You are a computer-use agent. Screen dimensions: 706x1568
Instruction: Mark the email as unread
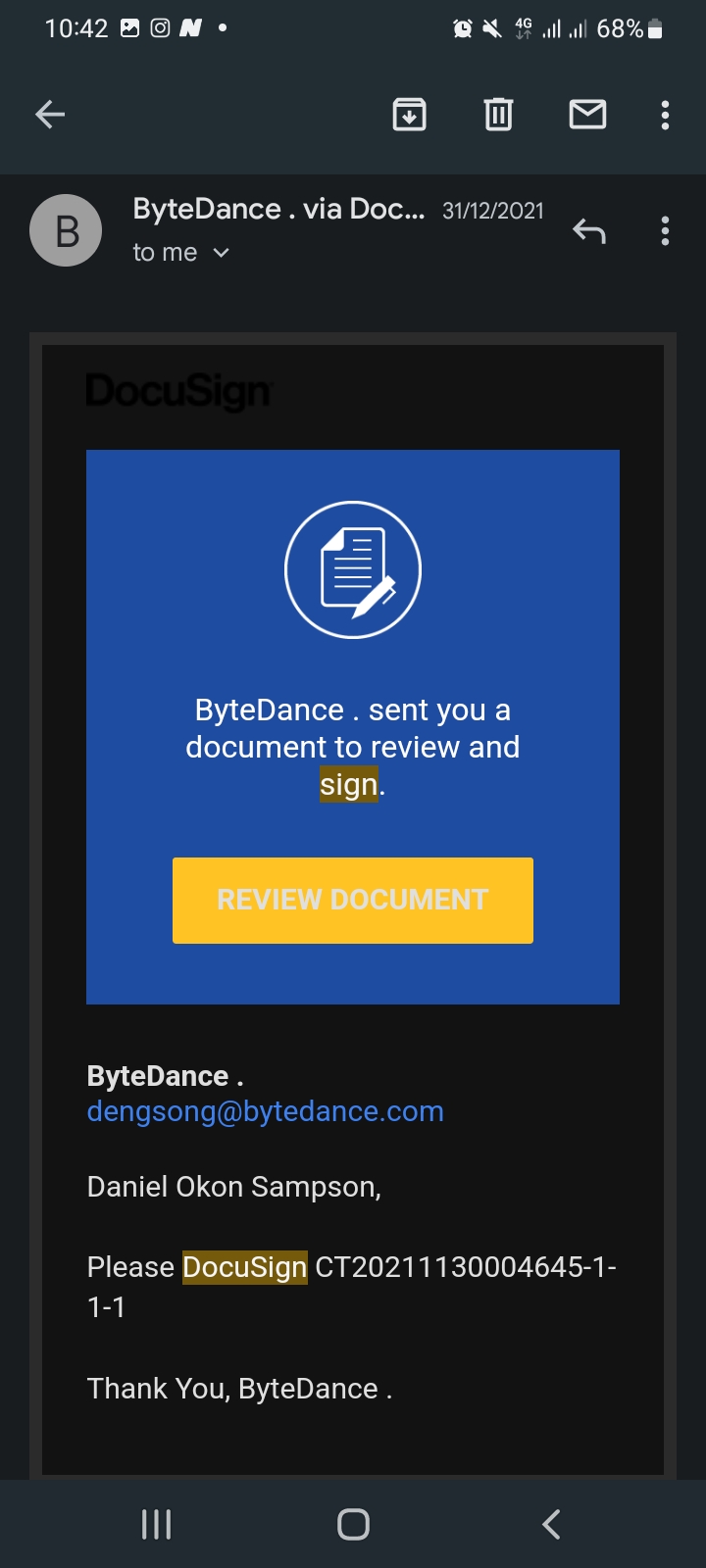point(587,116)
